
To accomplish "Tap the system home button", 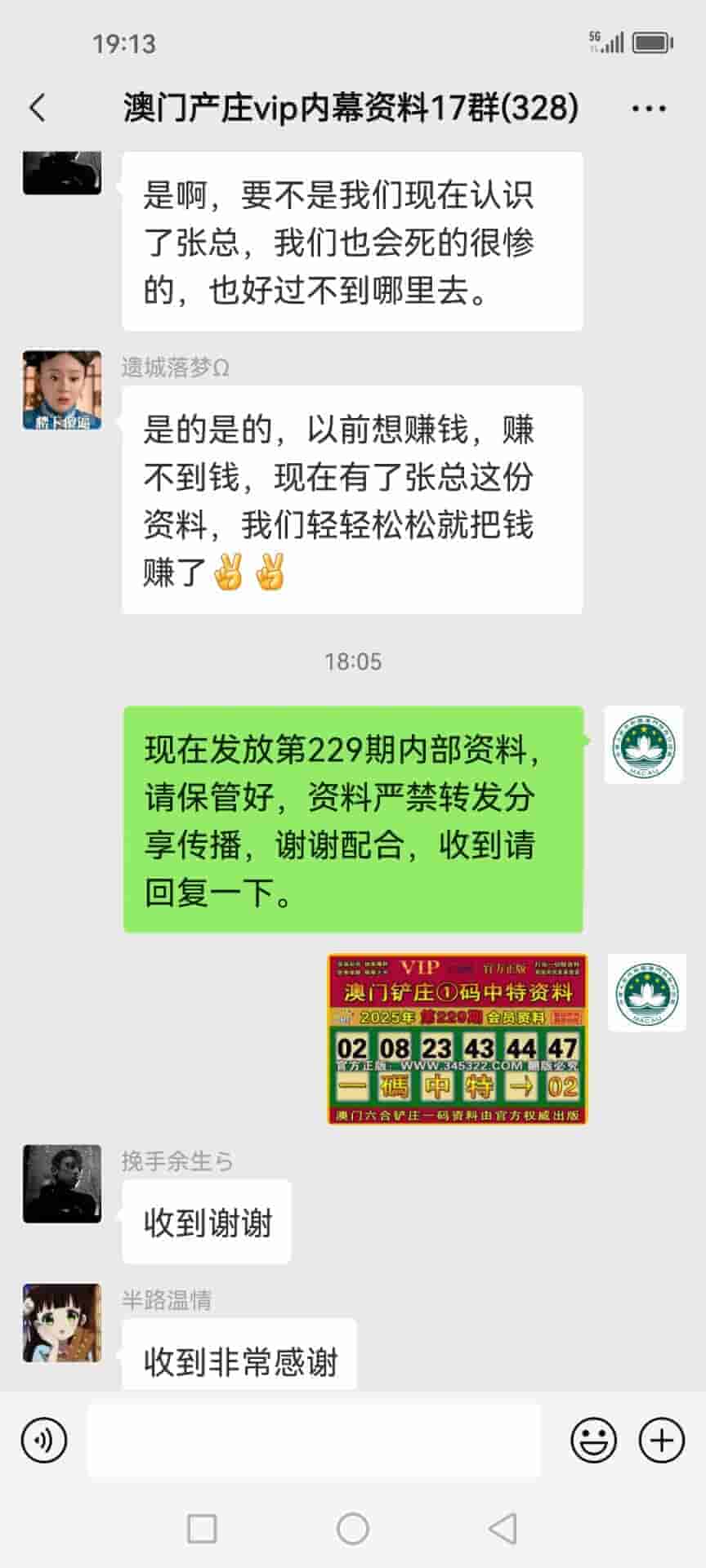I will pyautogui.click(x=353, y=1528).
